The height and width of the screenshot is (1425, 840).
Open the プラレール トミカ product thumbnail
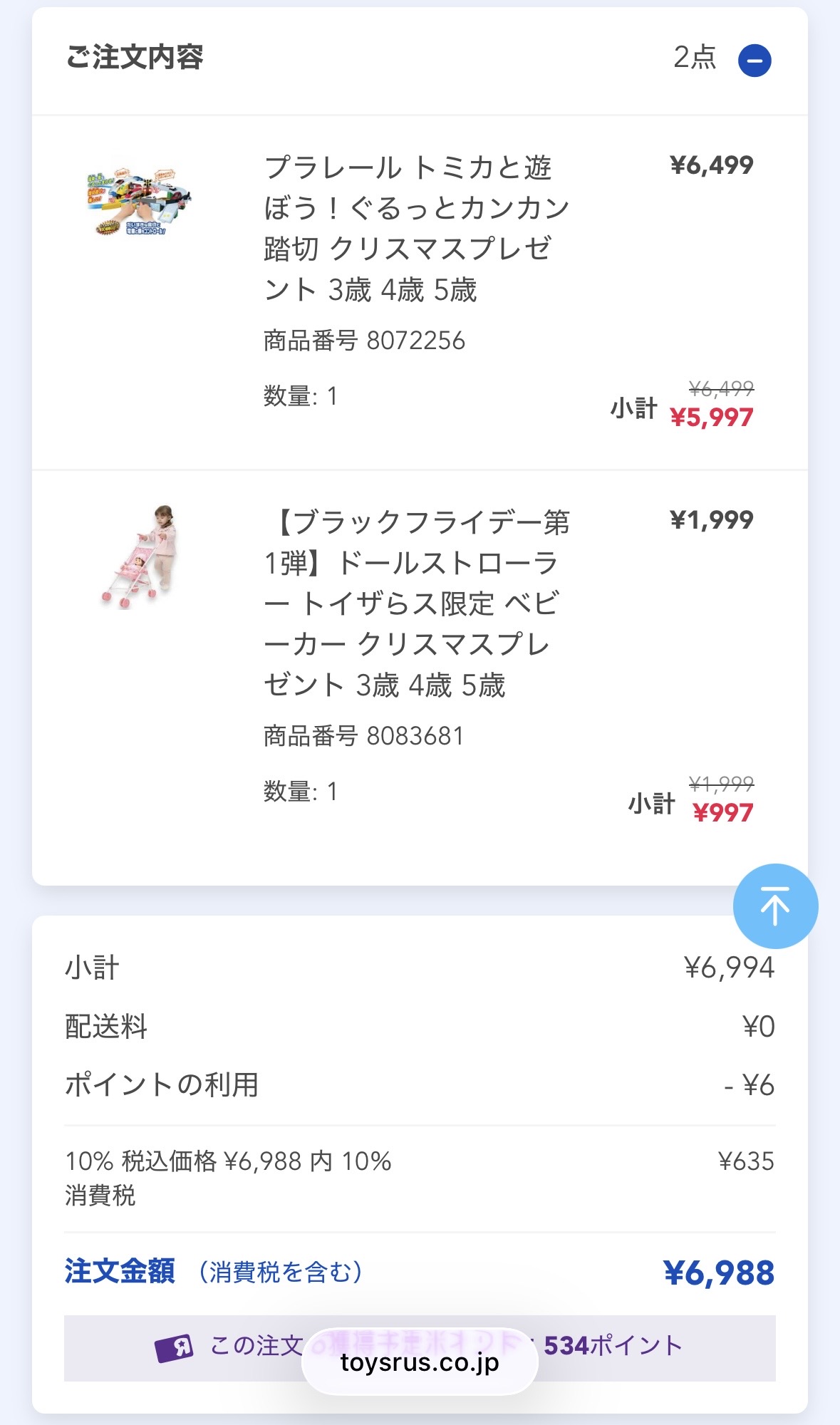tap(138, 202)
